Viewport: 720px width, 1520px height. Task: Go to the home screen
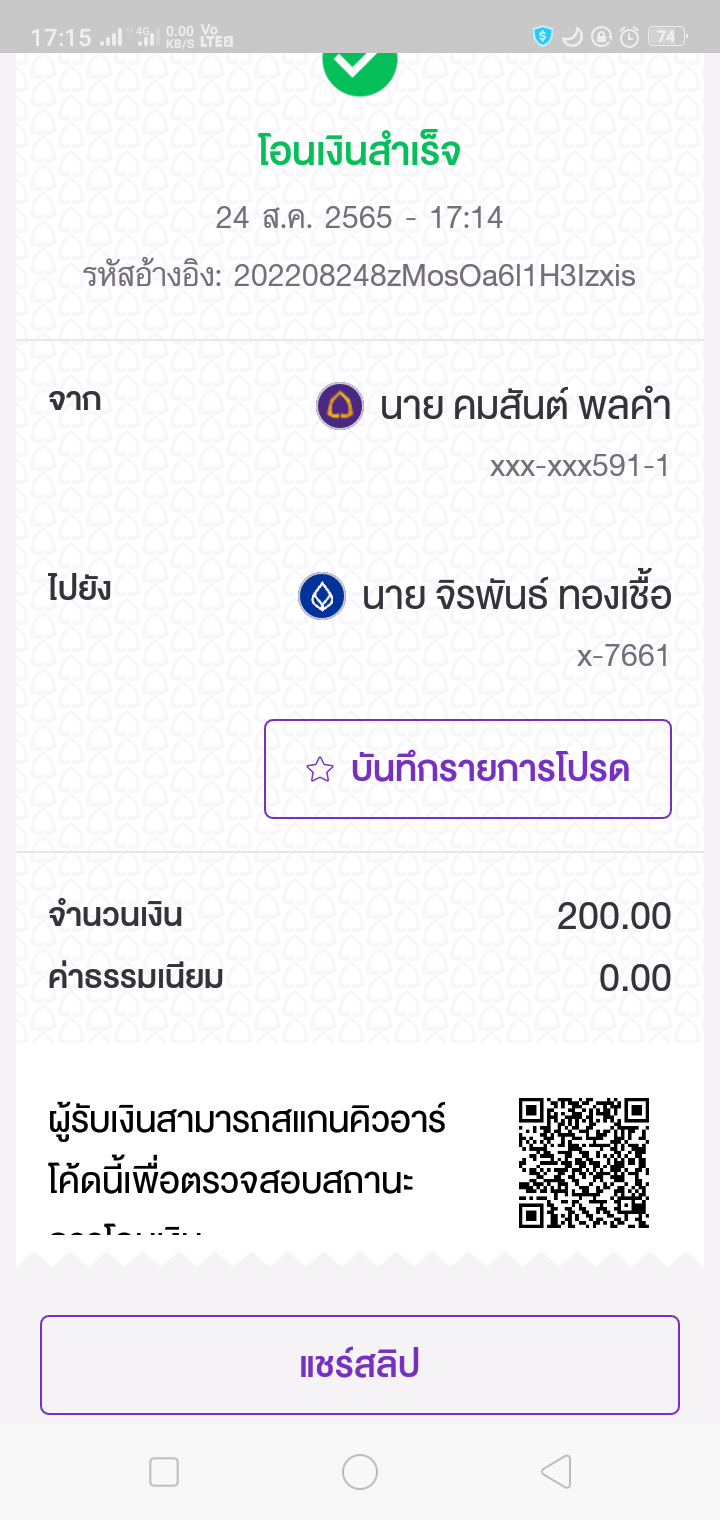(x=360, y=1471)
